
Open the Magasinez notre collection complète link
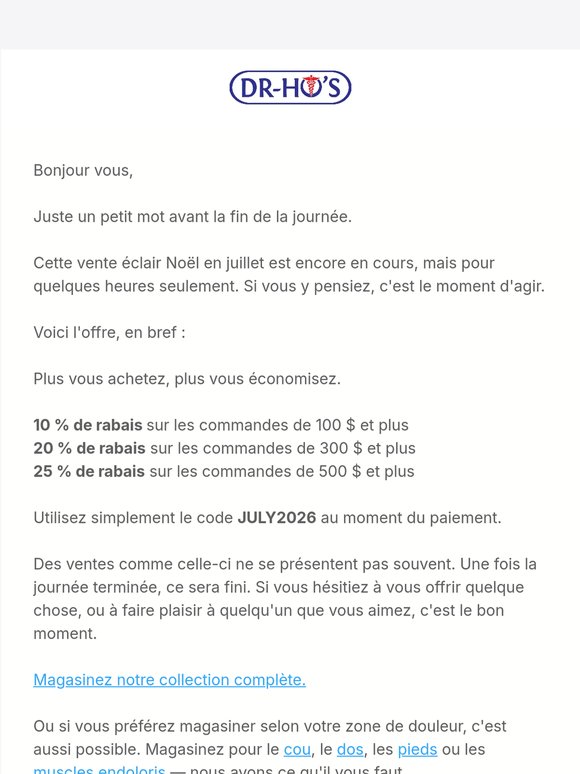169,680
